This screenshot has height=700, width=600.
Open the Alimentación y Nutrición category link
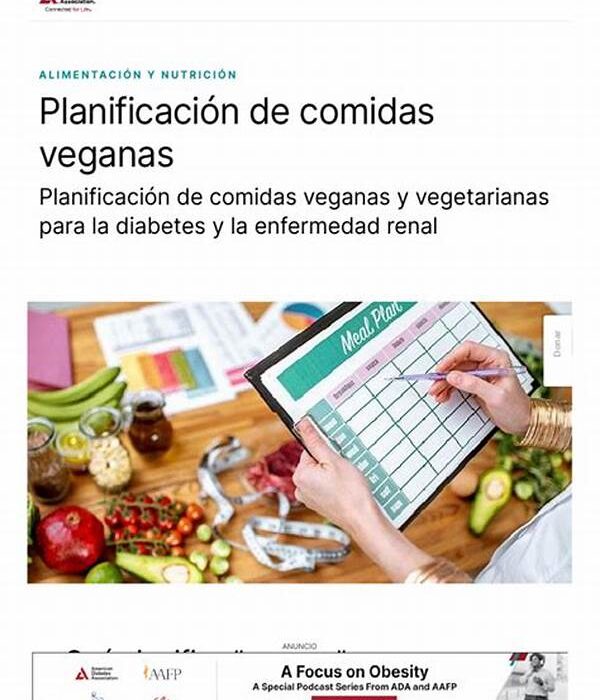(138, 75)
